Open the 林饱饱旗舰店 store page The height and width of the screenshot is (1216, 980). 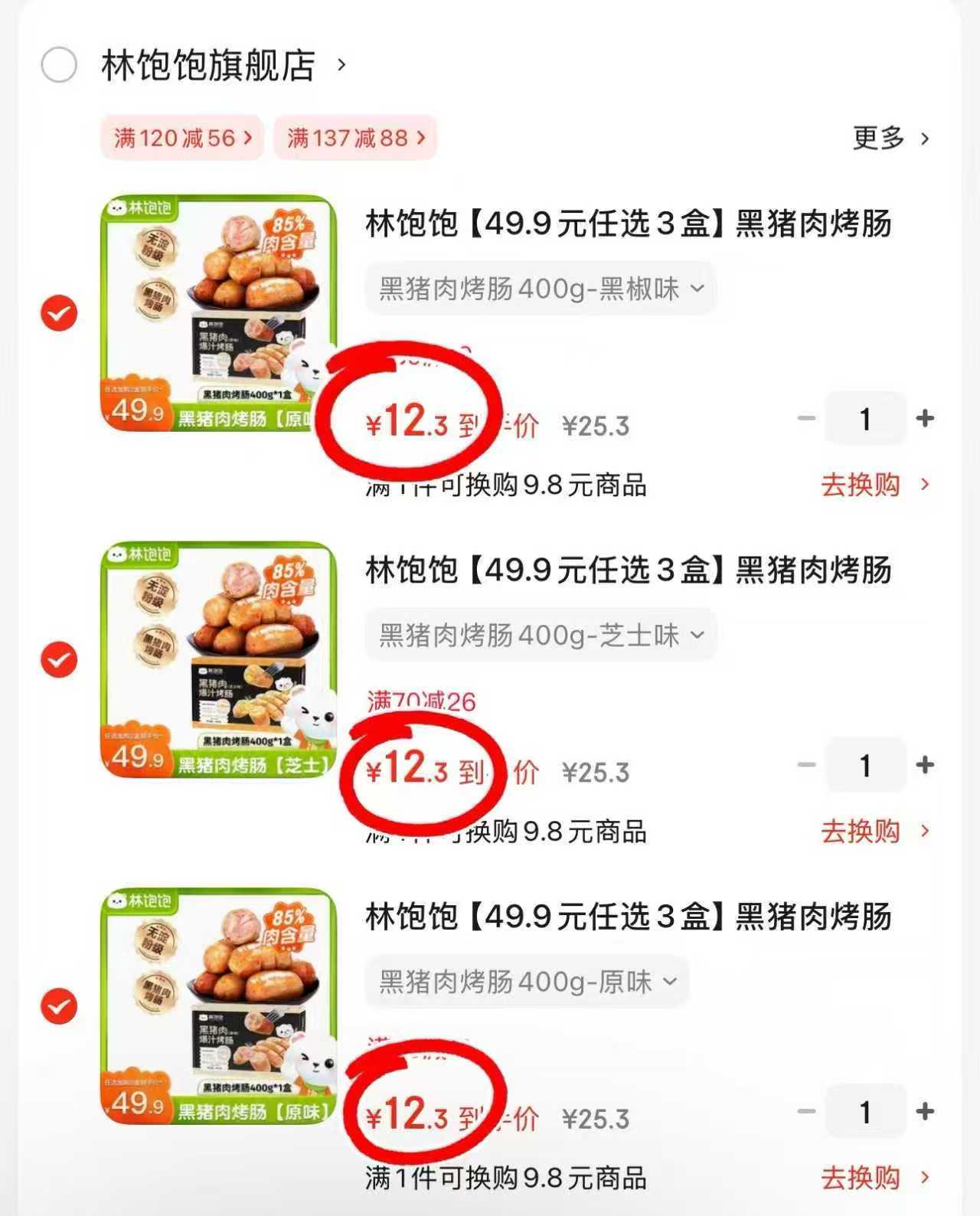[x=207, y=66]
